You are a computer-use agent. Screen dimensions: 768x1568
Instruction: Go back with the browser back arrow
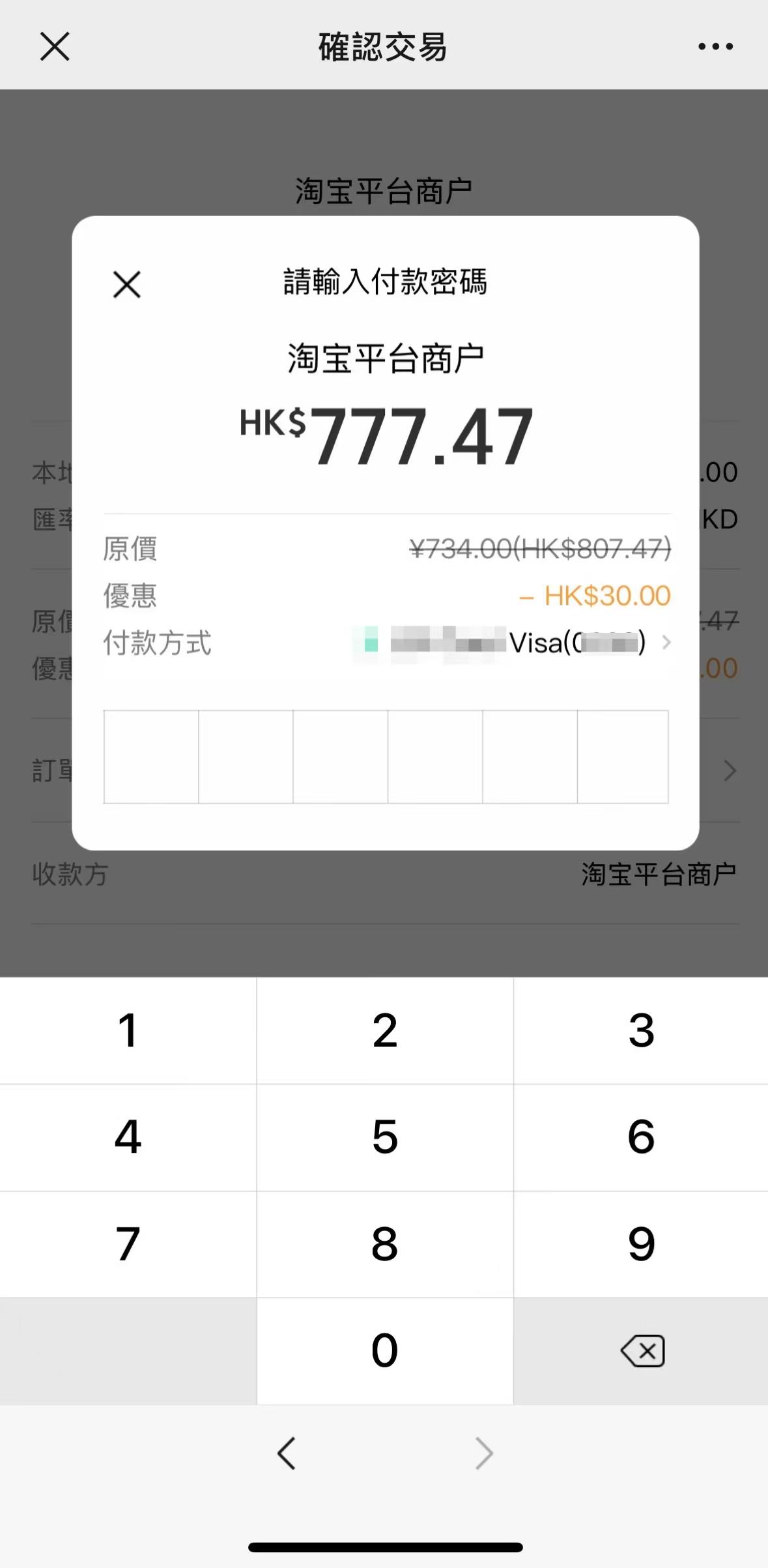pos(287,1453)
